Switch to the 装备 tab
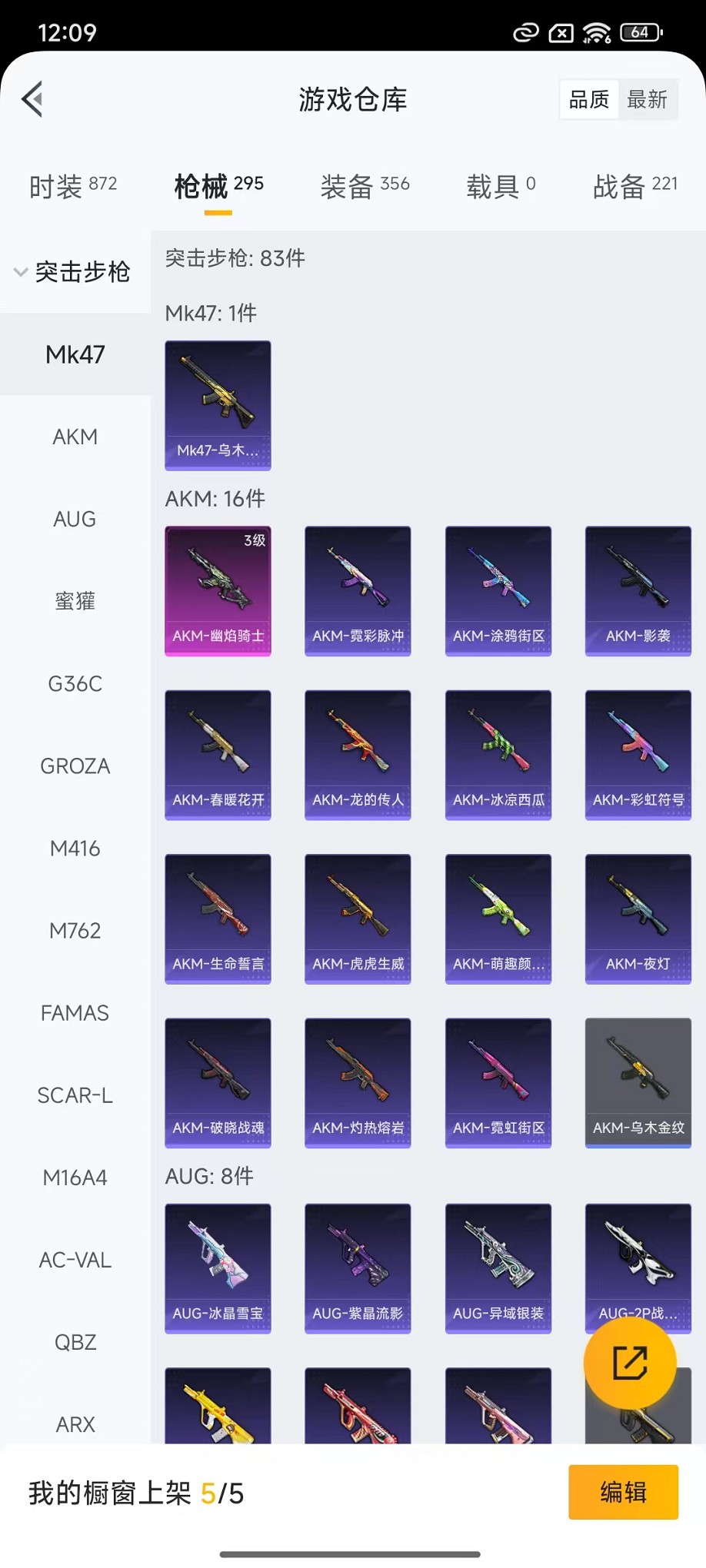706x1568 pixels. point(365,185)
